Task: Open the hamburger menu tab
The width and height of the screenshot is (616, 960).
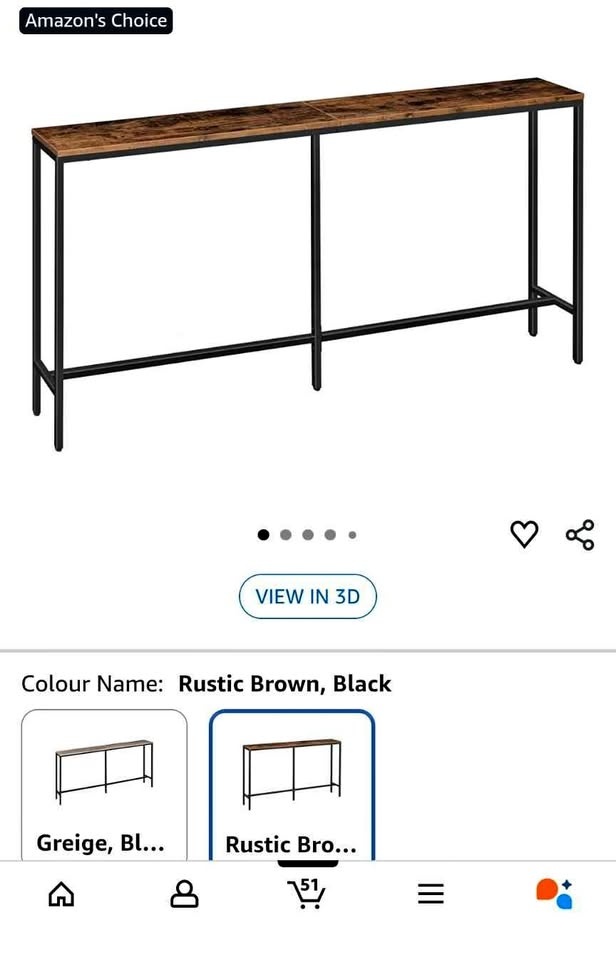Action: (430, 894)
